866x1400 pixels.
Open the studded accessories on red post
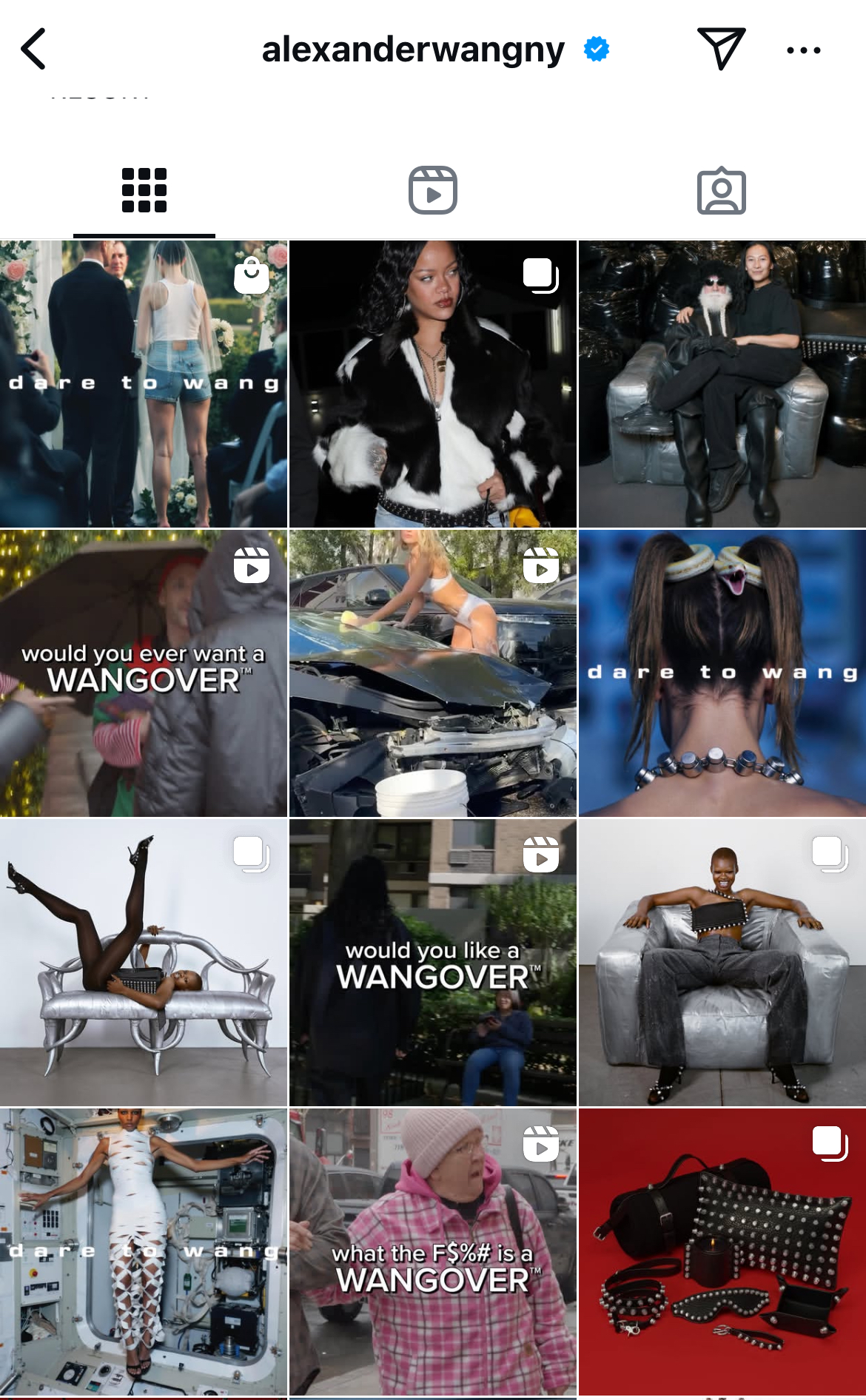click(x=722, y=1251)
